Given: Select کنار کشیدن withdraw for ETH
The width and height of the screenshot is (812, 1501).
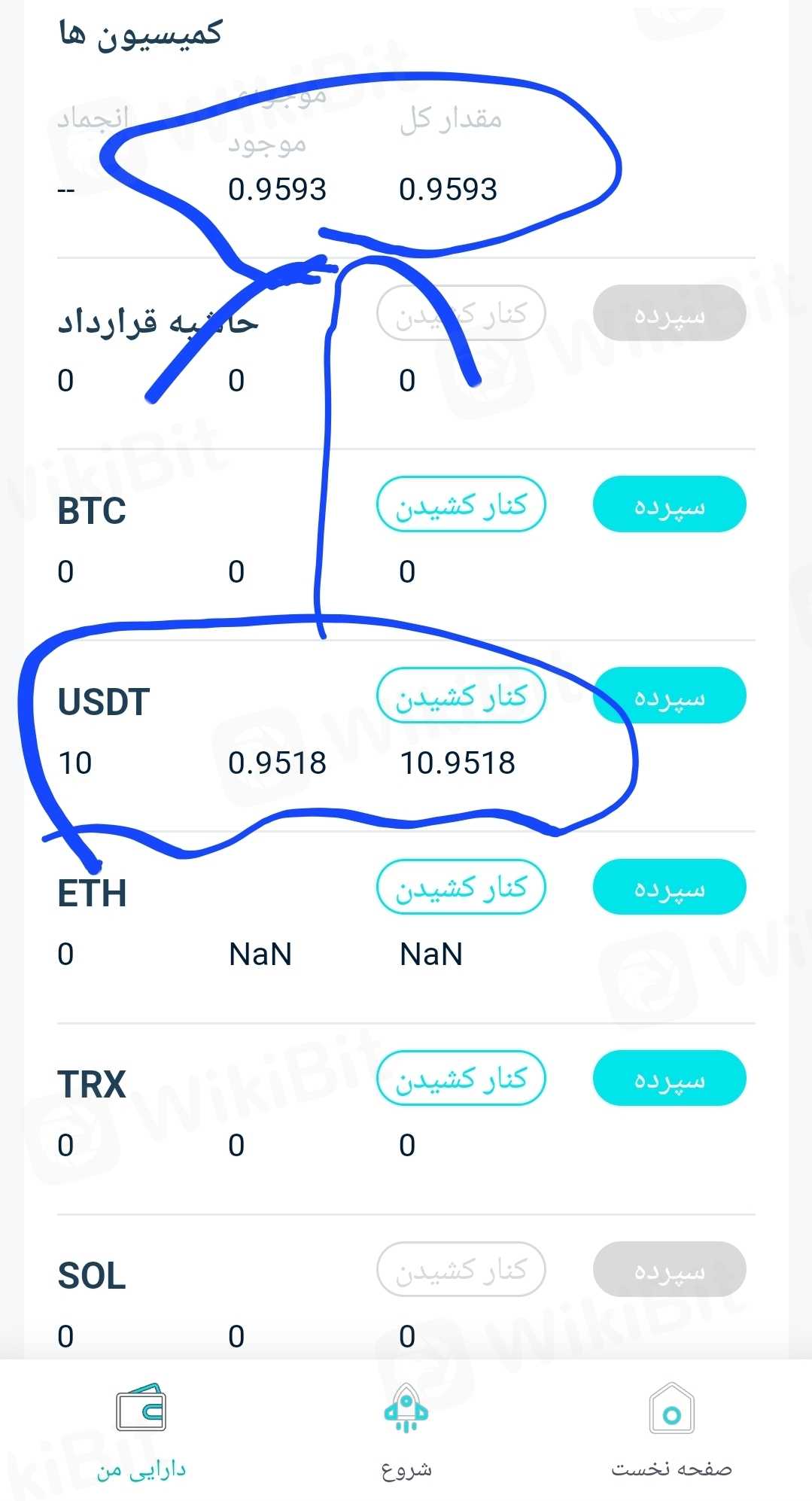Looking at the screenshot, I should pos(461,887).
